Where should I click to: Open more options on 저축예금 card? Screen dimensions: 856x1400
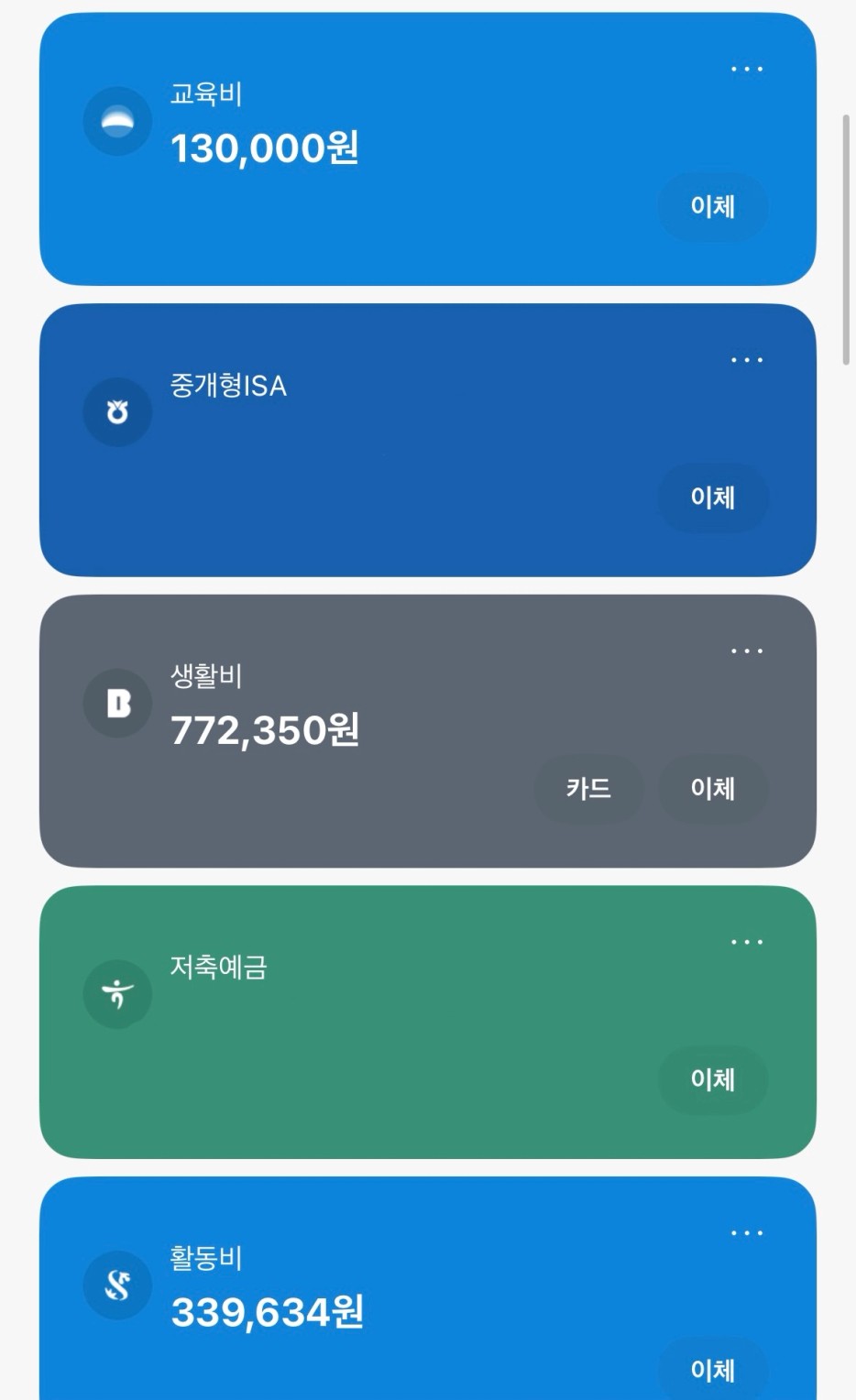[746, 942]
